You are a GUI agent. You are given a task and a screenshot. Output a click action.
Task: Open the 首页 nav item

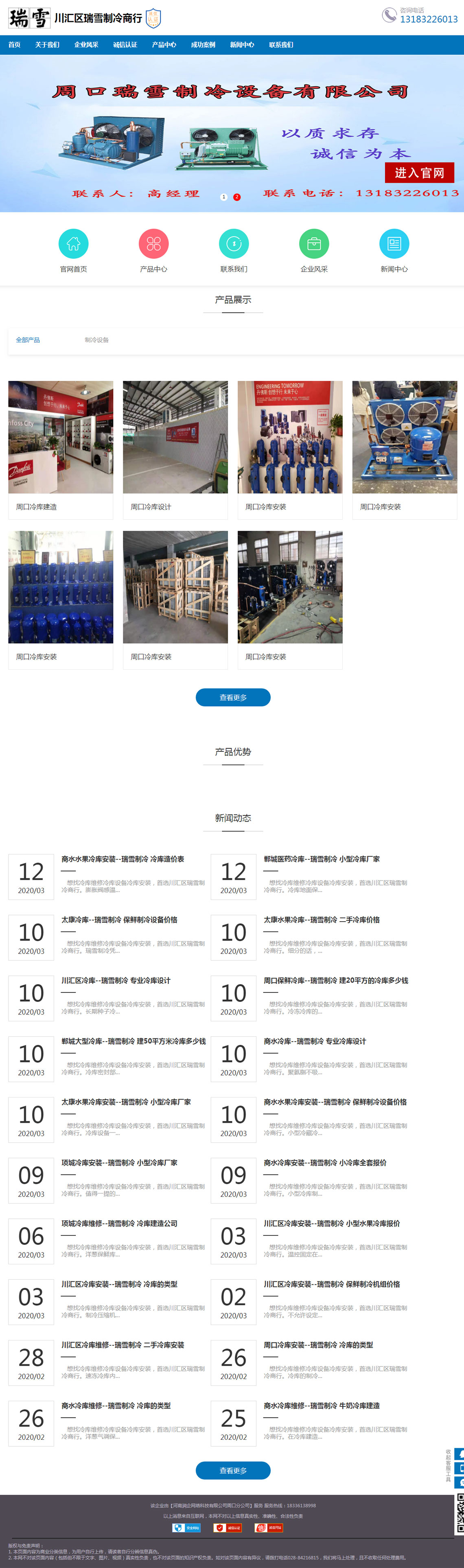coord(15,45)
